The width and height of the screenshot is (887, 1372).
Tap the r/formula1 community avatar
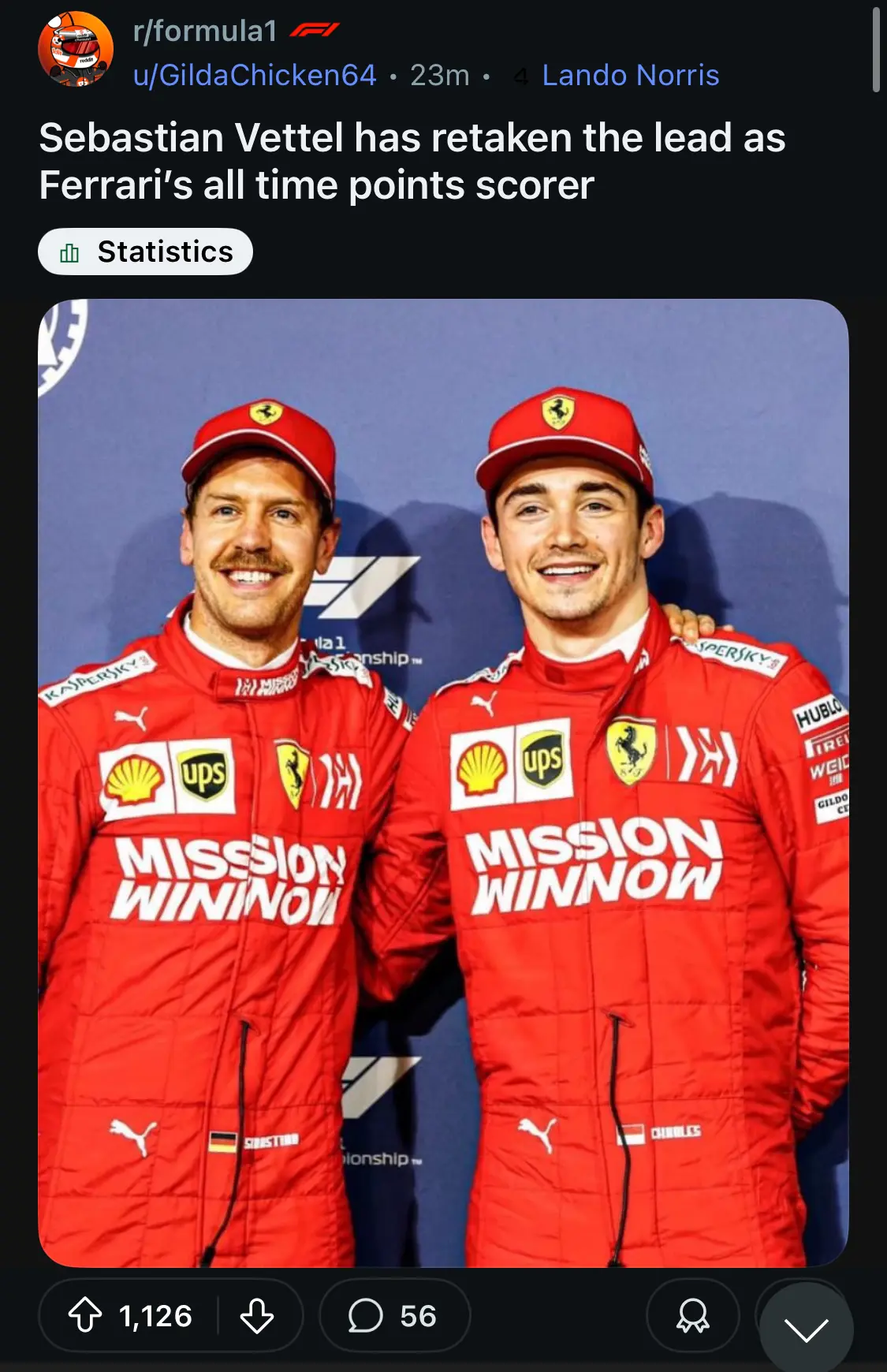coord(74,49)
